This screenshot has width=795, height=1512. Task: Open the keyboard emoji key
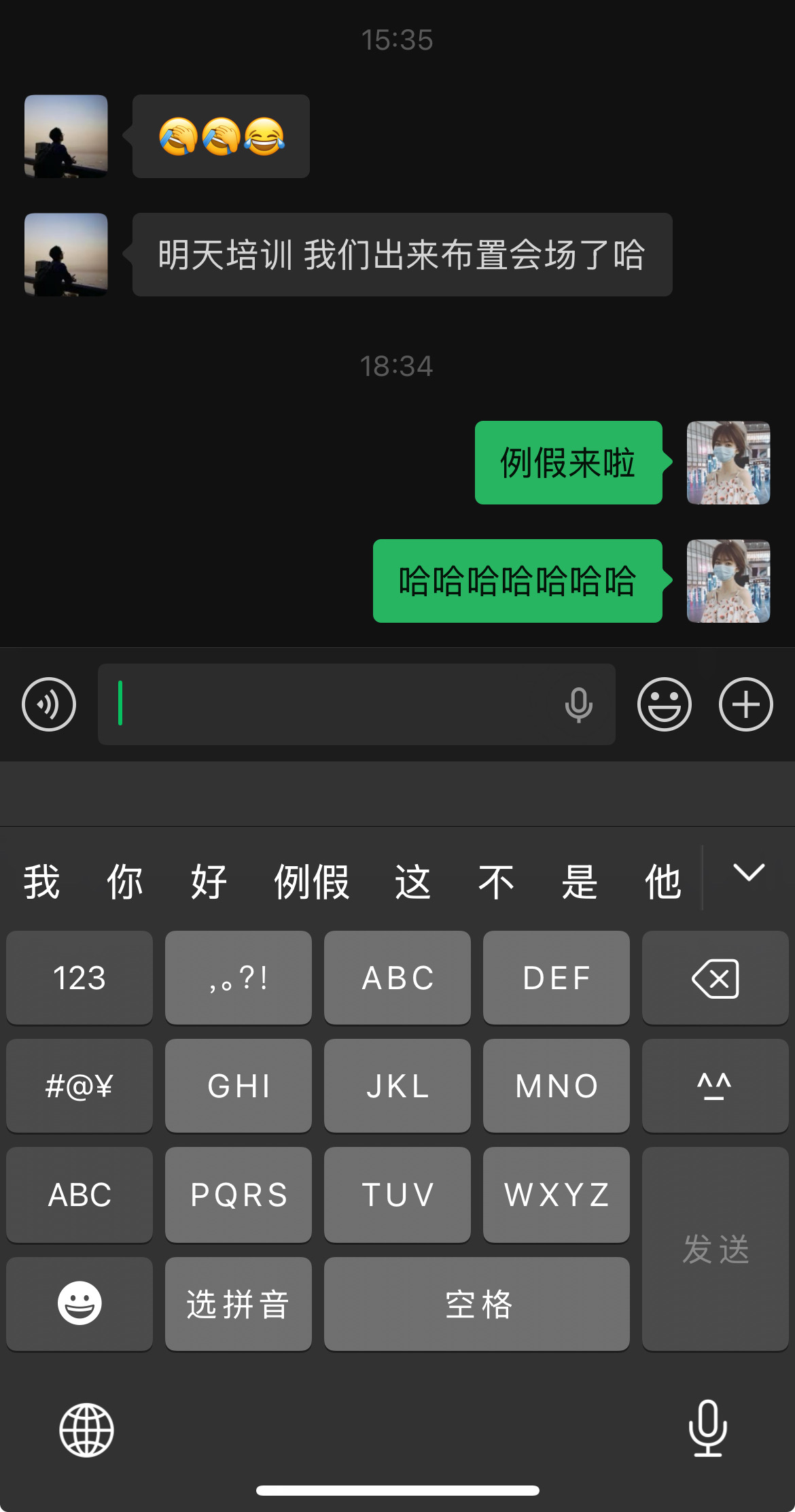(79, 1304)
